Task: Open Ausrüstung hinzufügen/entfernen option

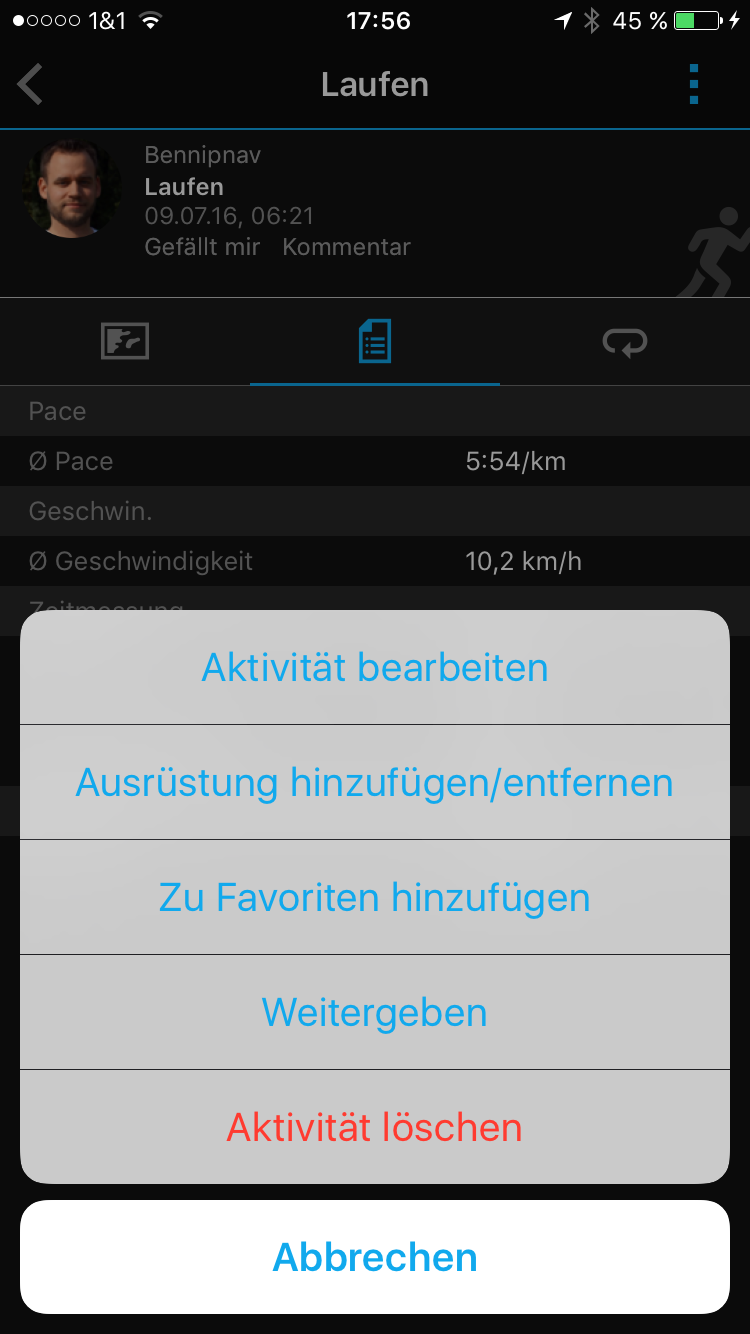Action: (375, 782)
